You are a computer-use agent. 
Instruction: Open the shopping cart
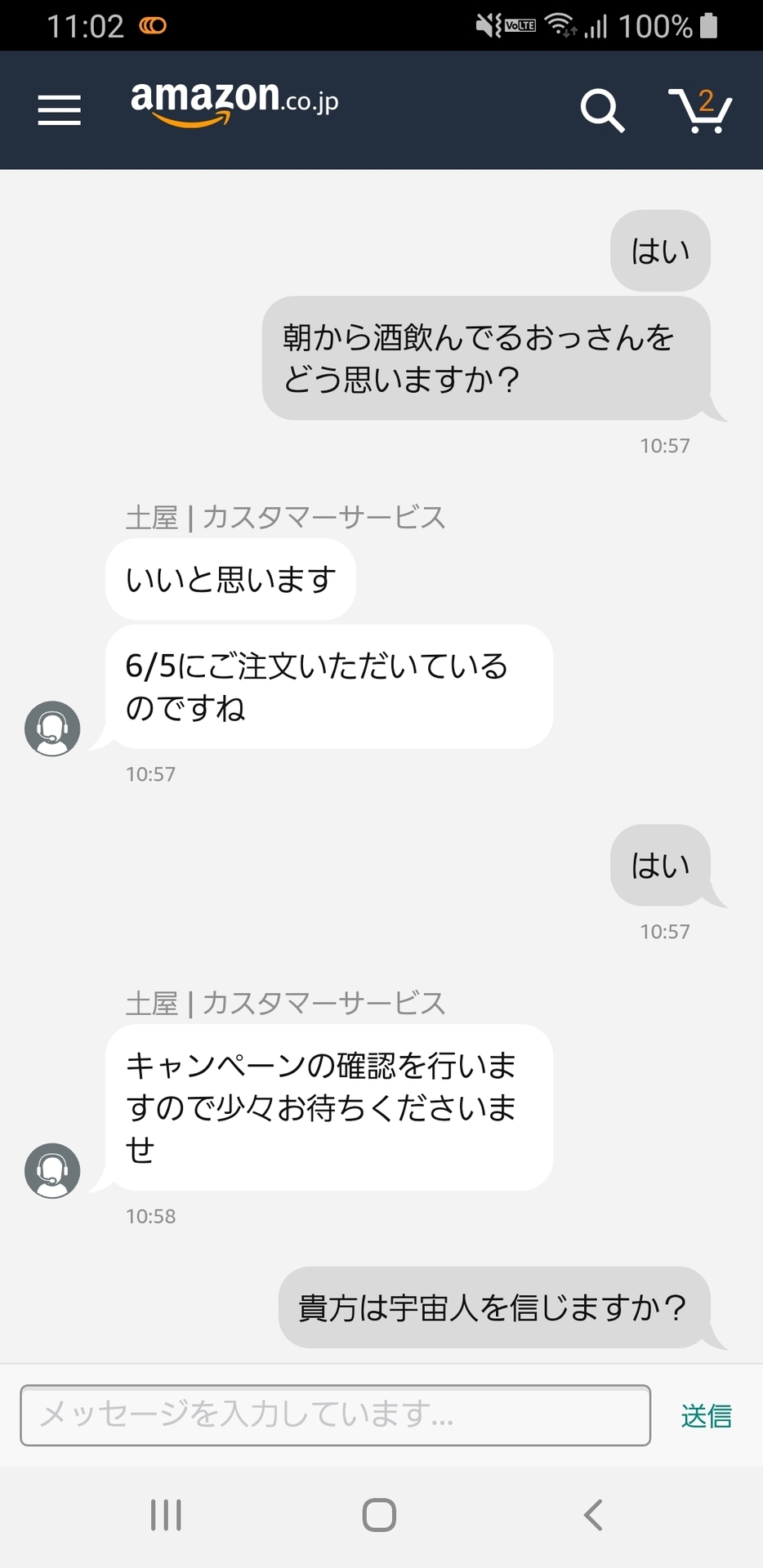700,110
